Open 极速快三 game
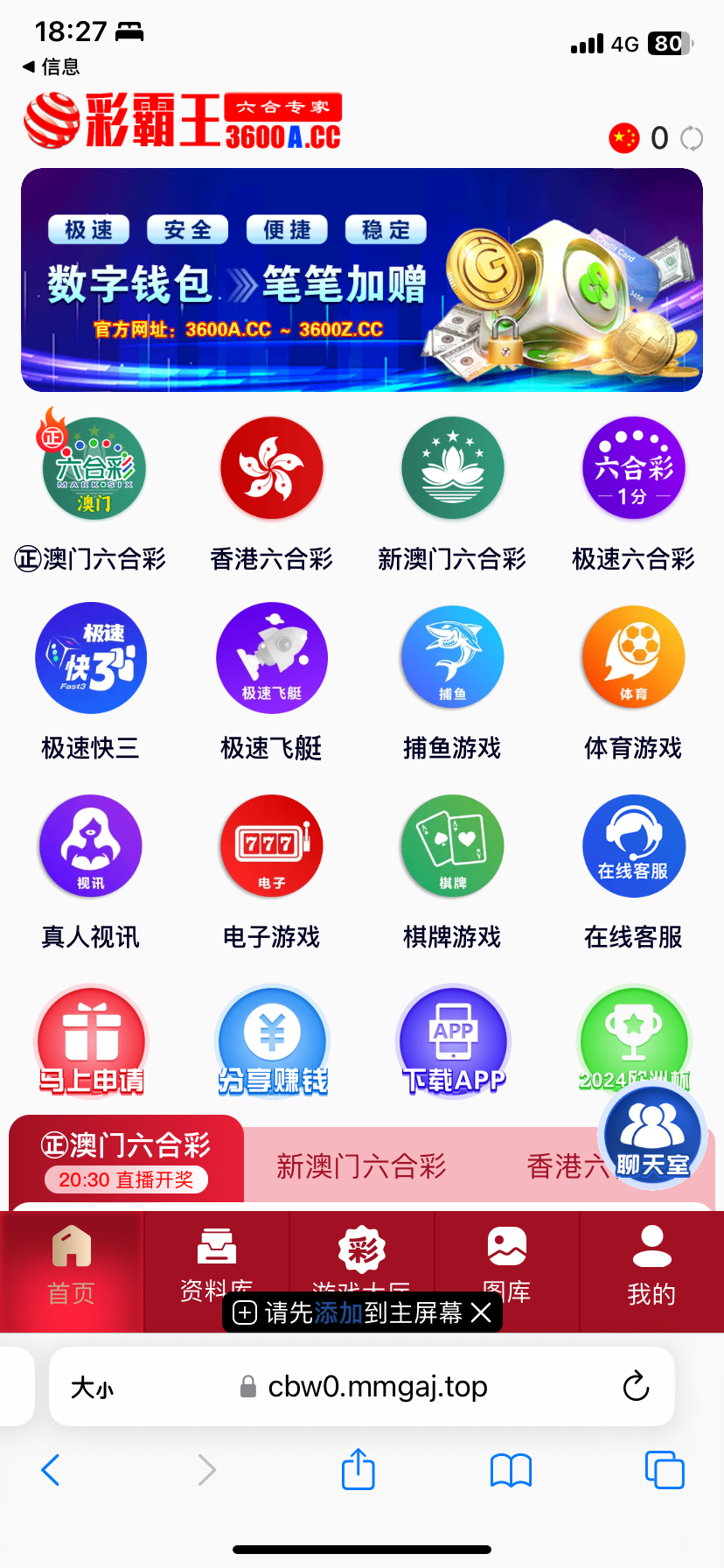This screenshot has width=724, height=1568. pos(91,658)
